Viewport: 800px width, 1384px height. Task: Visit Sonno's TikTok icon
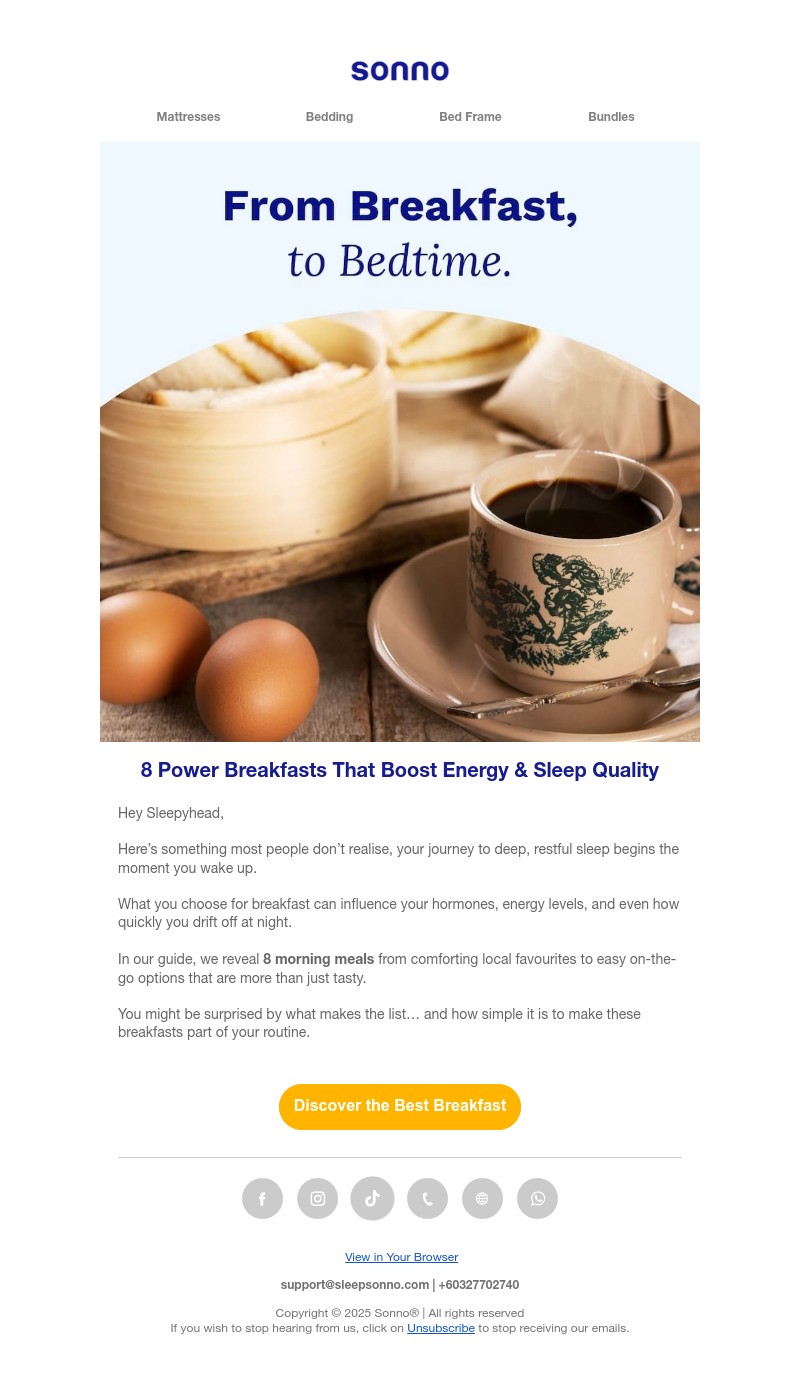(372, 1198)
